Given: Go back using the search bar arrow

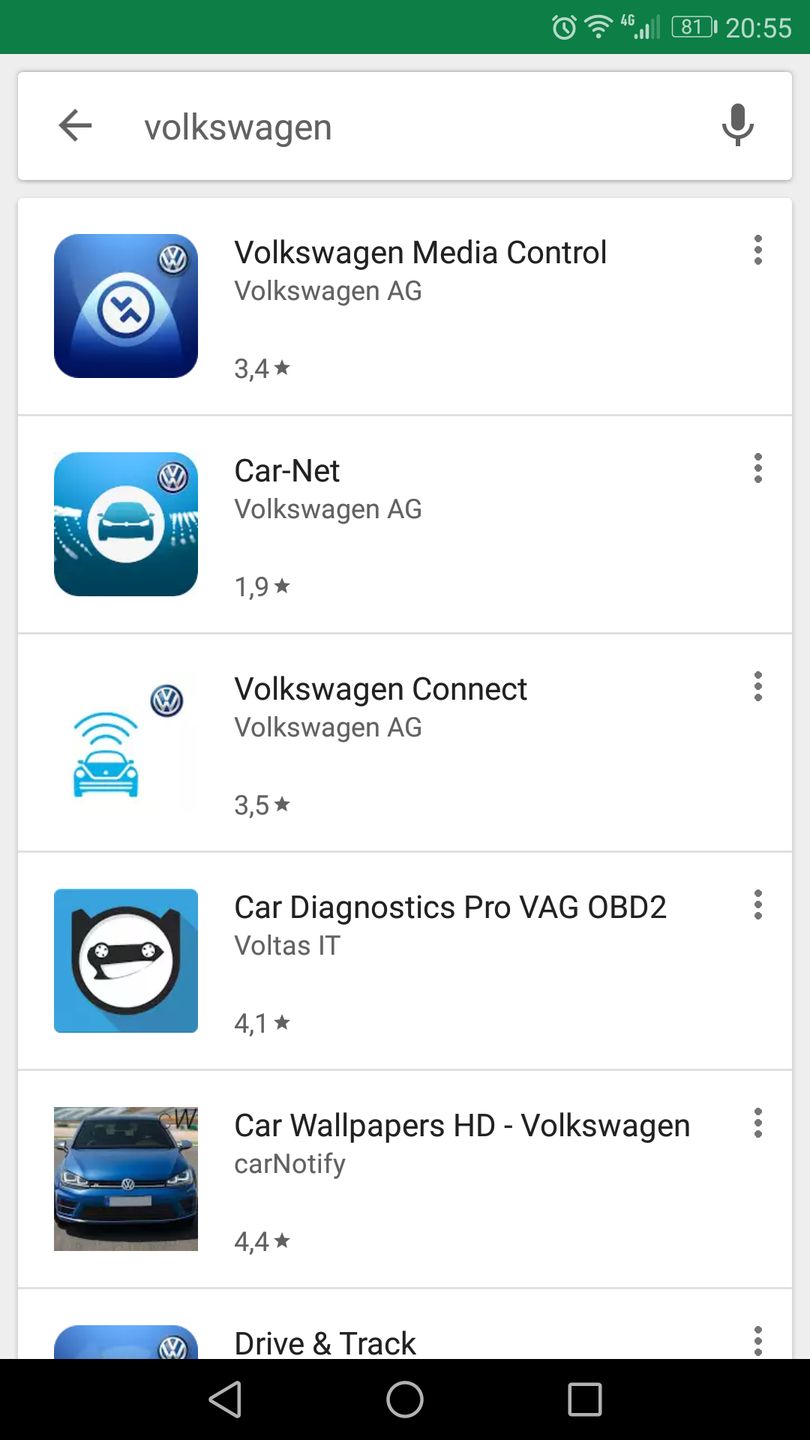Looking at the screenshot, I should coord(75,126).
